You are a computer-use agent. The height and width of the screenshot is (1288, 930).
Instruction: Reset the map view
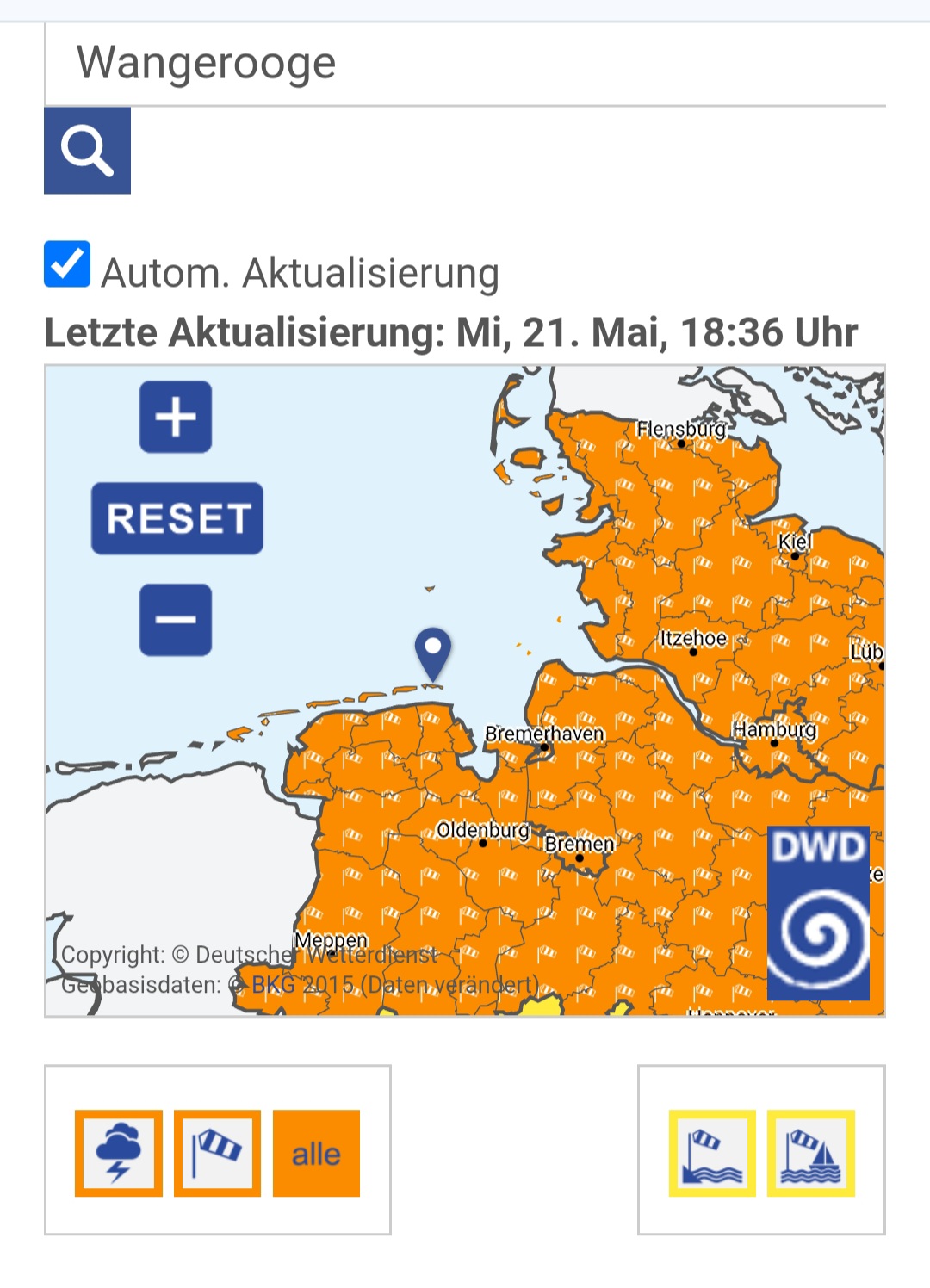(x=177, y=518)
